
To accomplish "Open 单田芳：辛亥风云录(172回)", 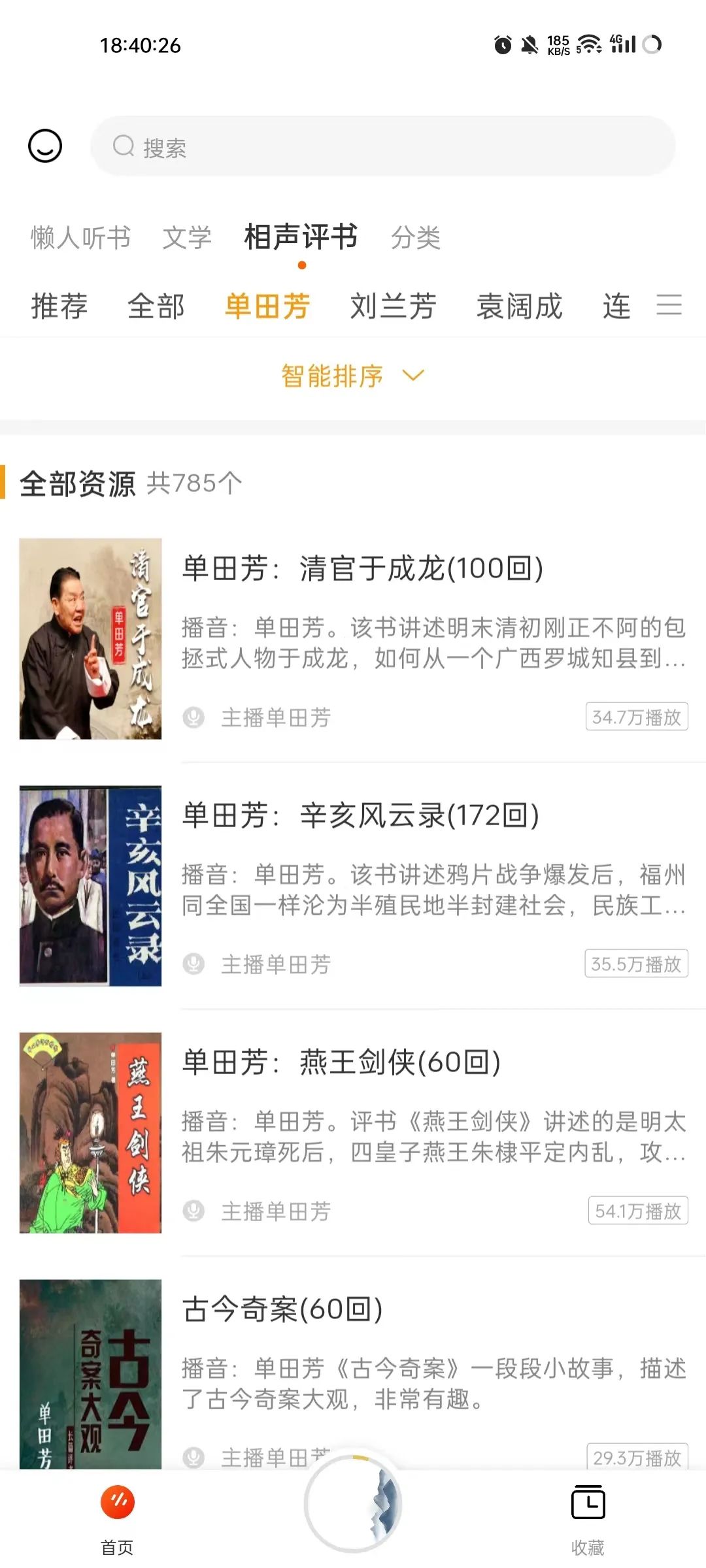I will coord(353,886).
